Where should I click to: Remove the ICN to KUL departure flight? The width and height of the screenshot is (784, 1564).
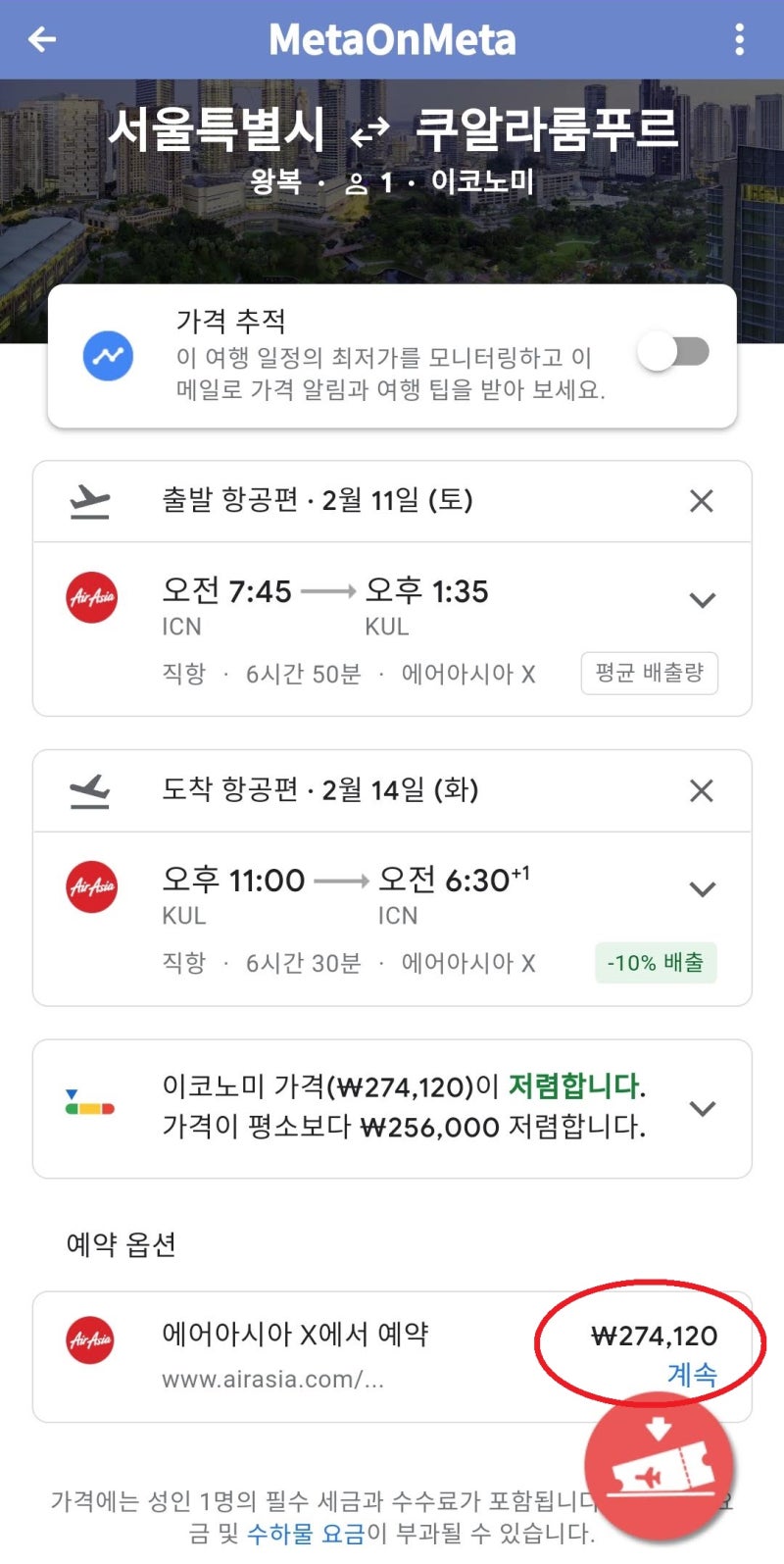coord(702,501)
